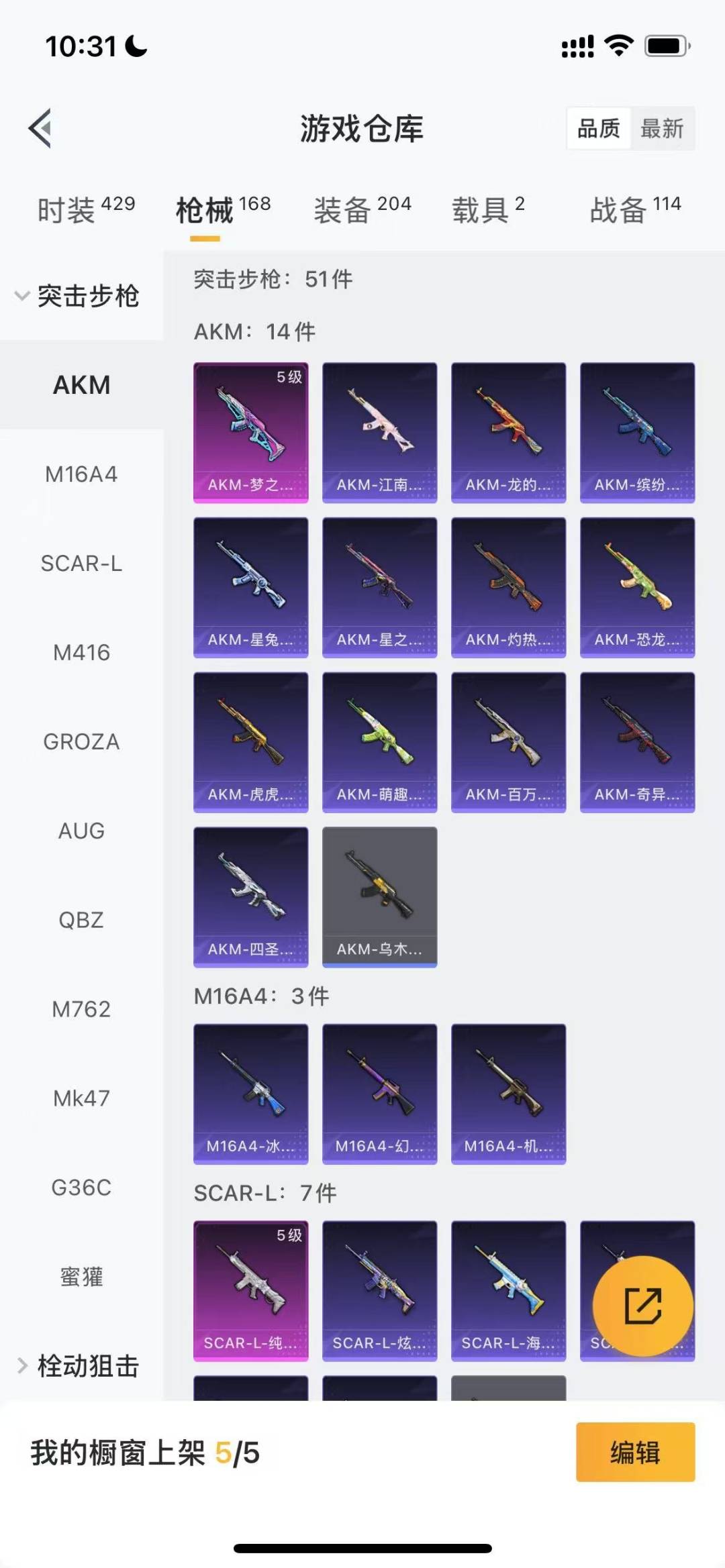Select M416 in the sidebar list
This screenshot has height=1568, width=725.
click(x=81, y=652)
